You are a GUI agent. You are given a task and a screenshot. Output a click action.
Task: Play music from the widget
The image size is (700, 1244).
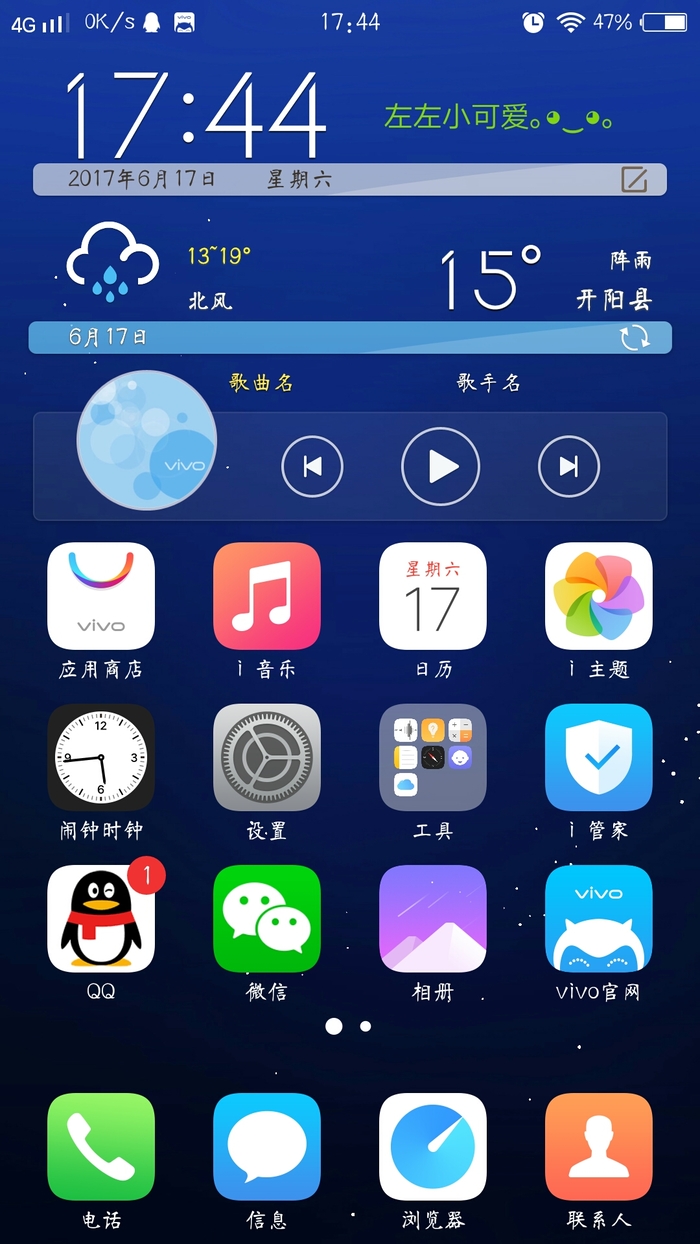(440, 466)
